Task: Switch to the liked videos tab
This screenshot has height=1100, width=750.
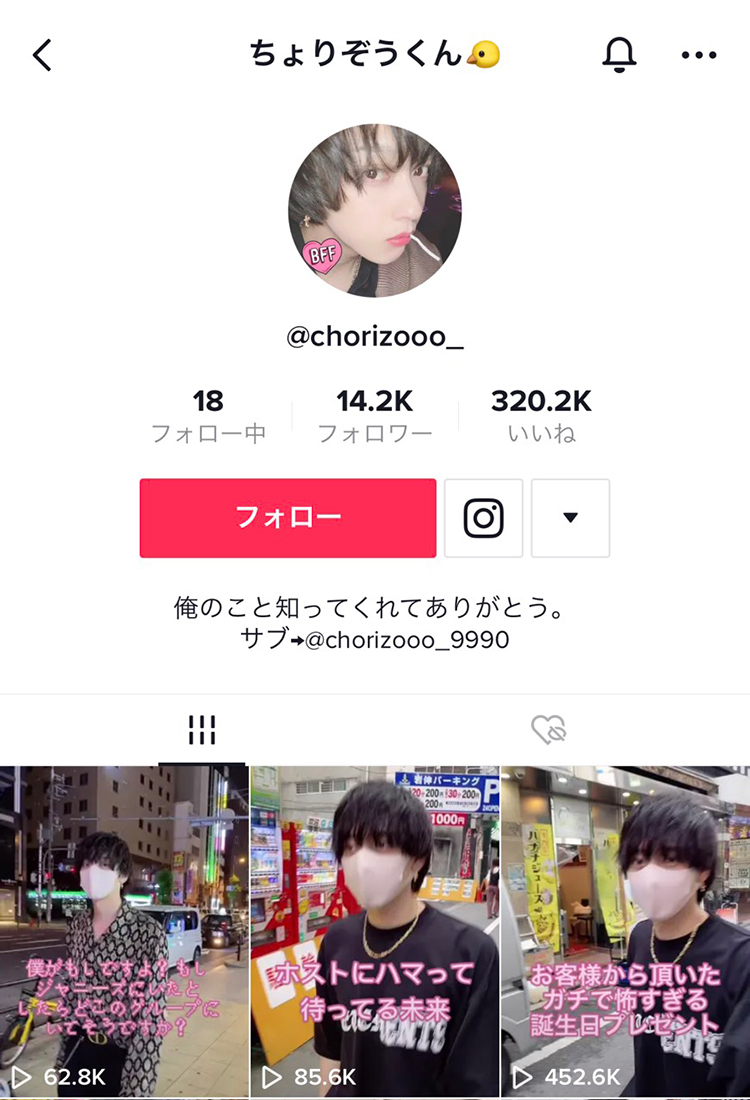Action: tap(549, 731)
